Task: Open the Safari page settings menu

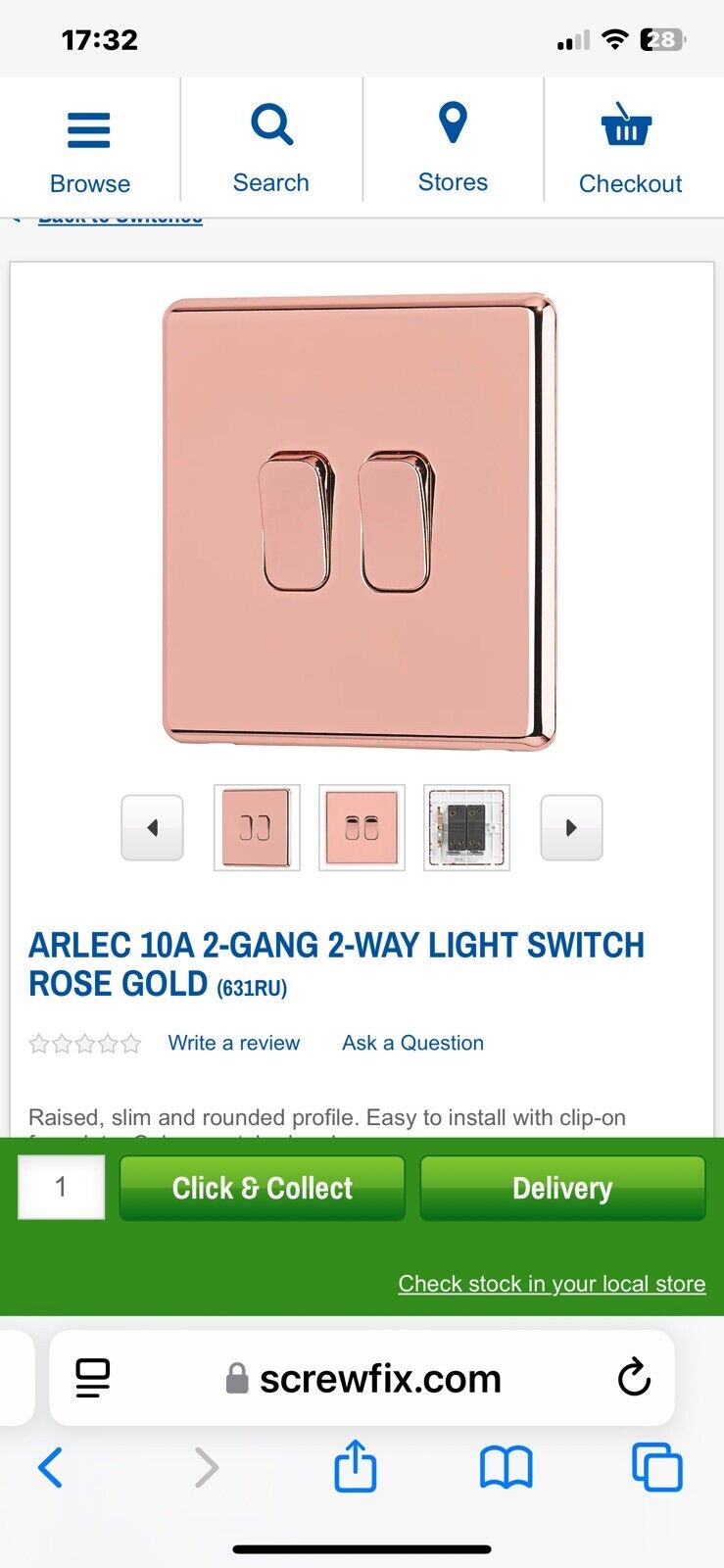Action: click(93, 1378)
